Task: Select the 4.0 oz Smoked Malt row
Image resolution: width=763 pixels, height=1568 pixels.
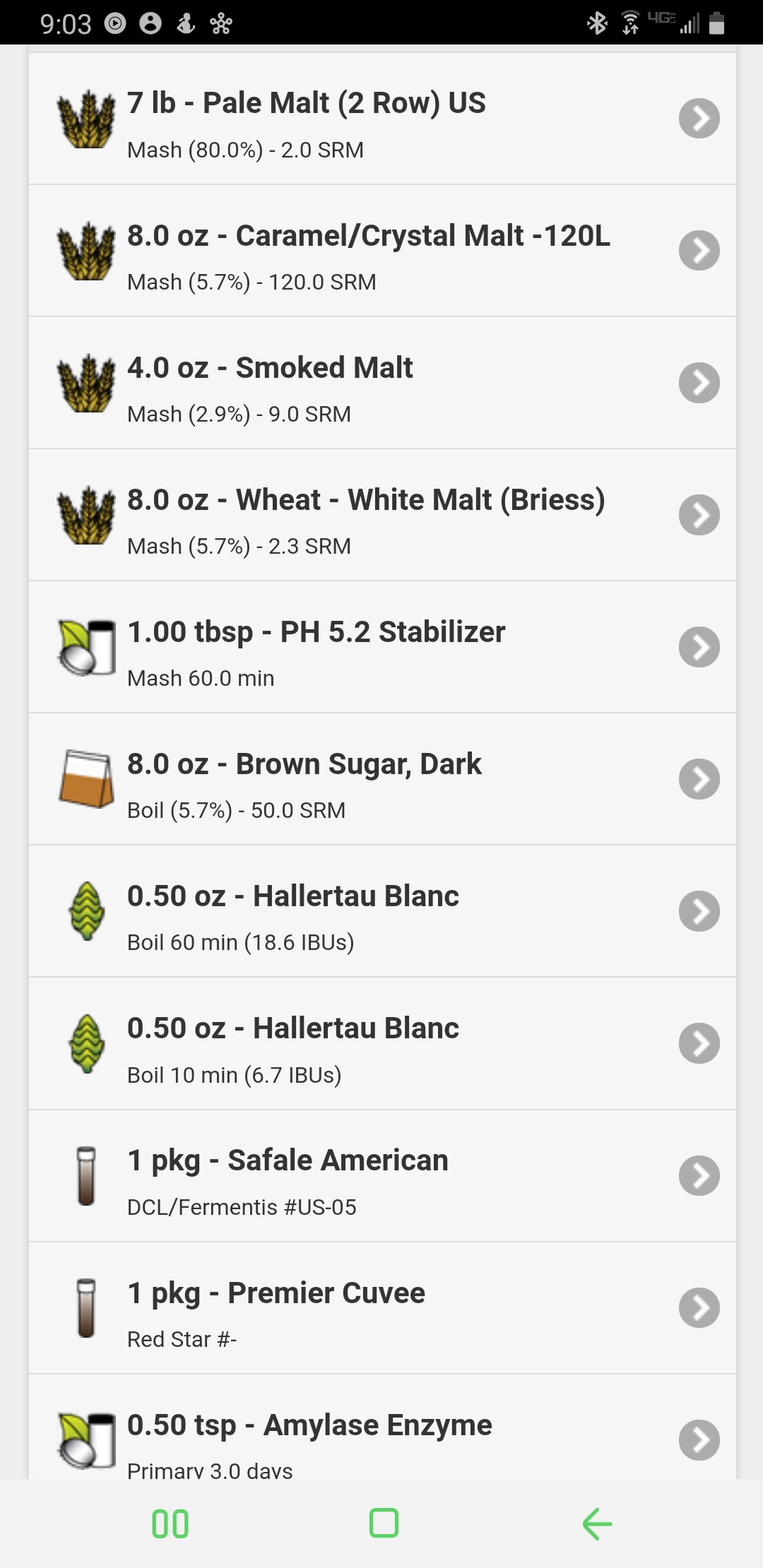Action: click(382, 383)
